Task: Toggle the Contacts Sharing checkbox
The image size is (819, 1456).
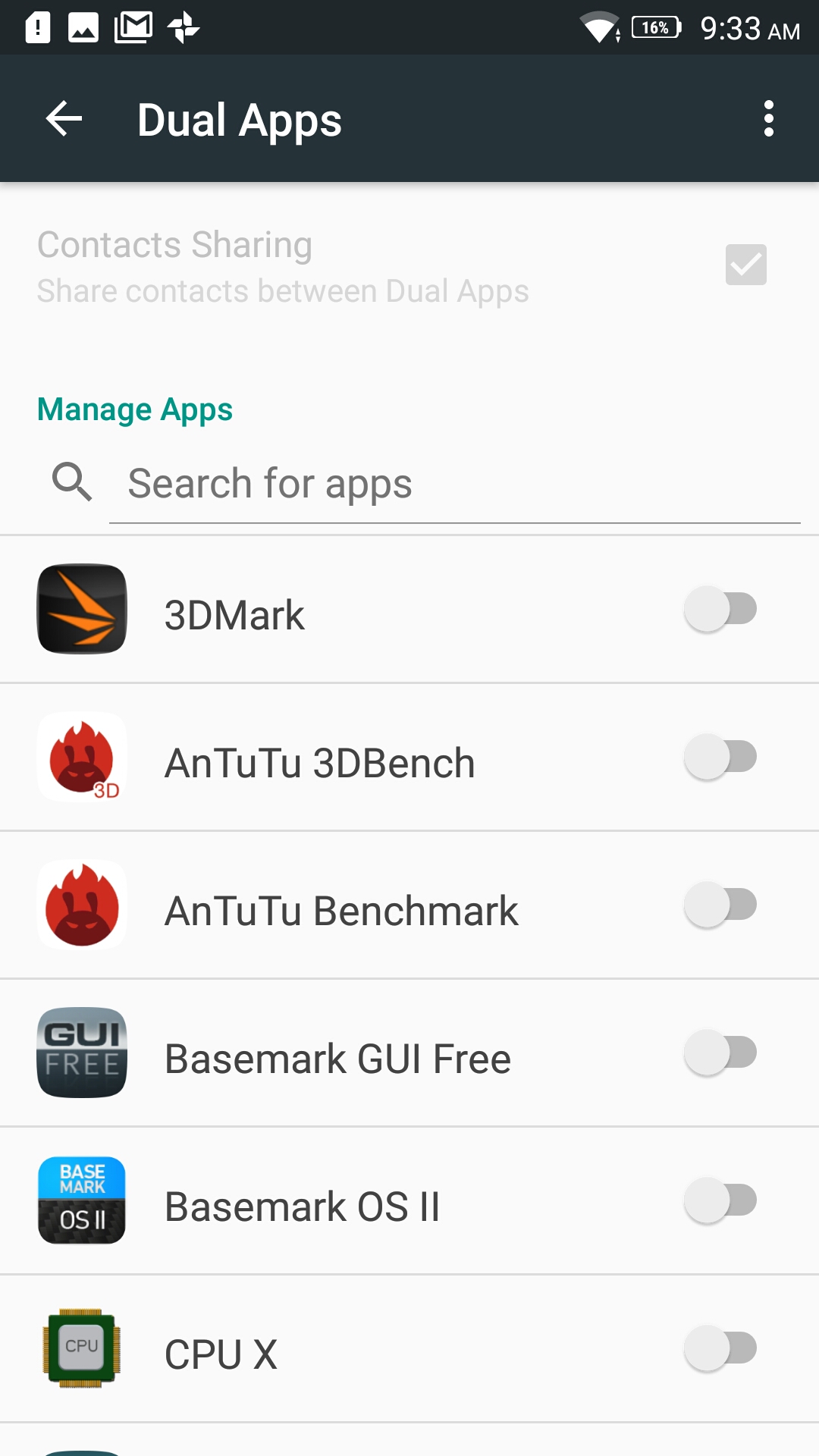Action: pyautogui.click(x=745, y=265)
